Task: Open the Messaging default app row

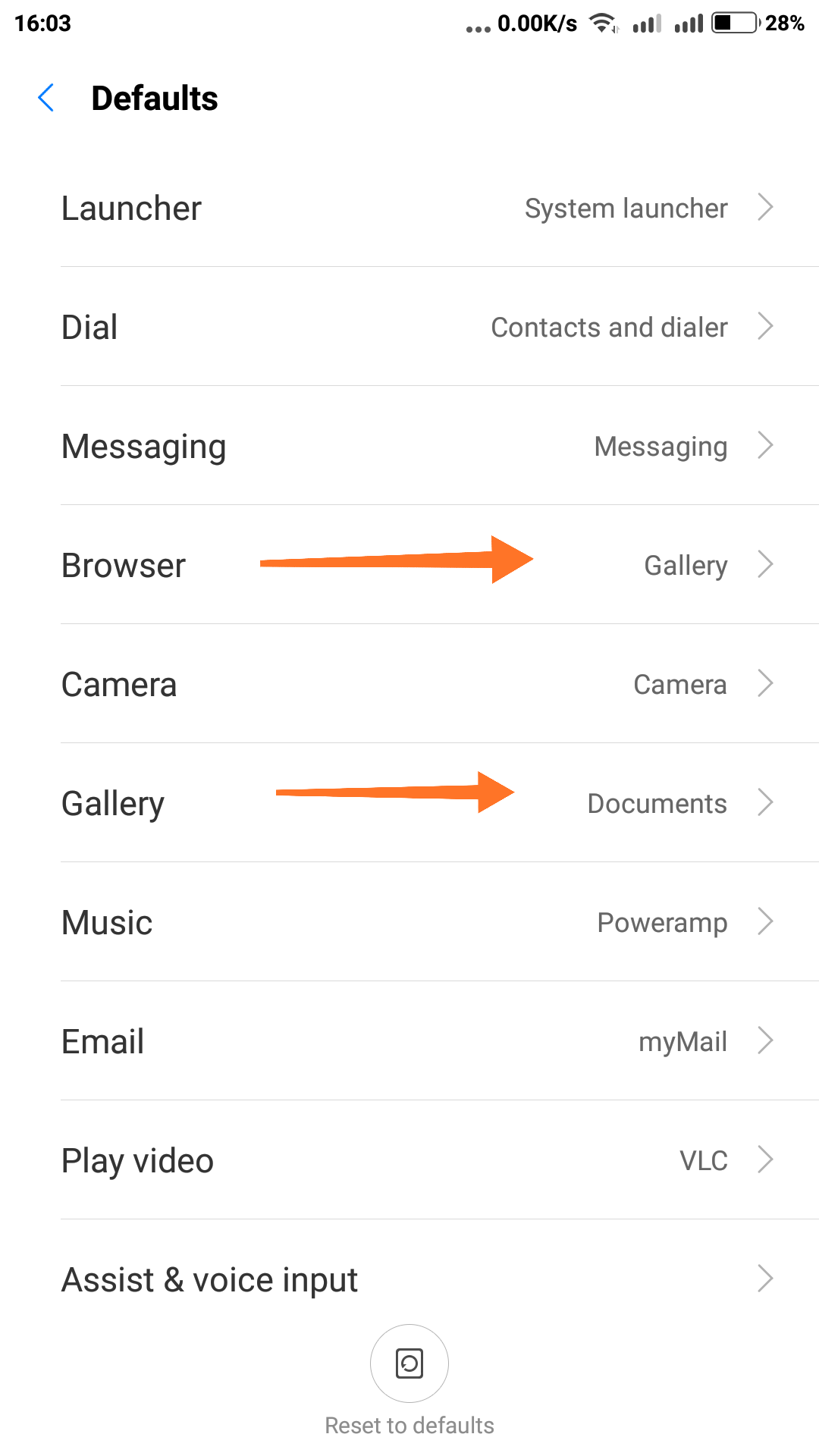Action: (x=409, y=446)
